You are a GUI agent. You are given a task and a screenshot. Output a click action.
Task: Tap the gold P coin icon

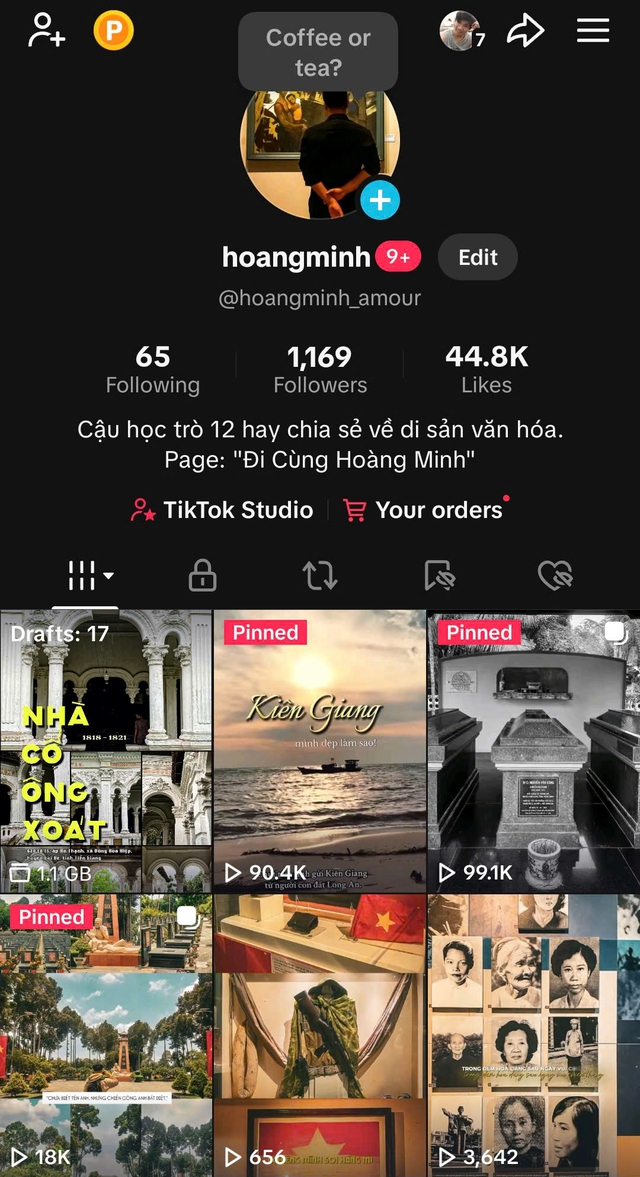(x=113, y=30)
